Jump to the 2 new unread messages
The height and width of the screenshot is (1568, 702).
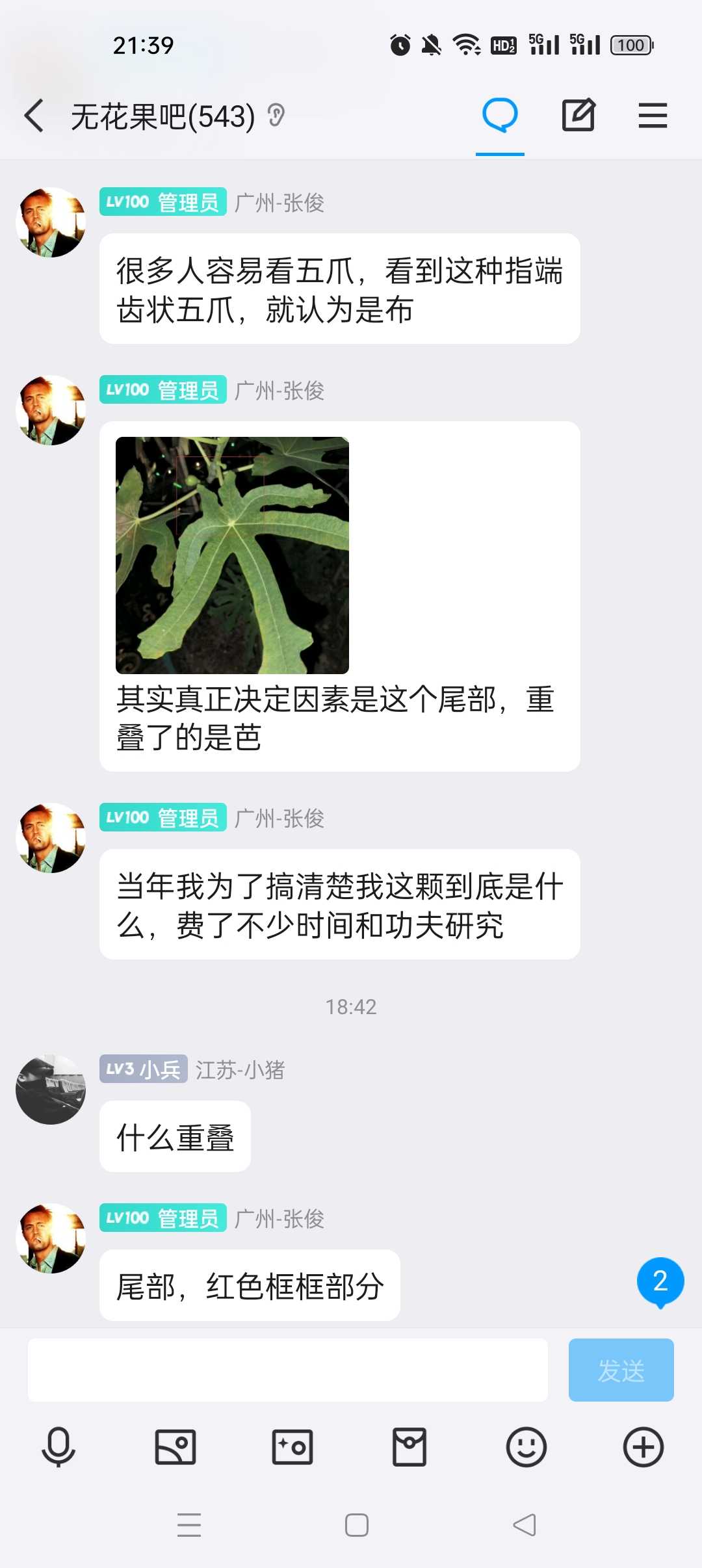660,1281
